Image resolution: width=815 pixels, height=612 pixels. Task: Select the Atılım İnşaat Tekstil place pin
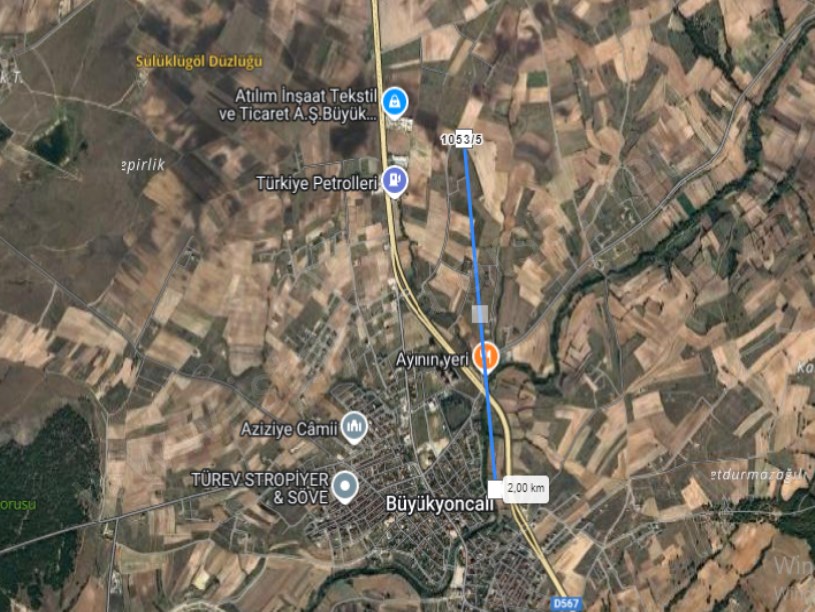[395, 102]
